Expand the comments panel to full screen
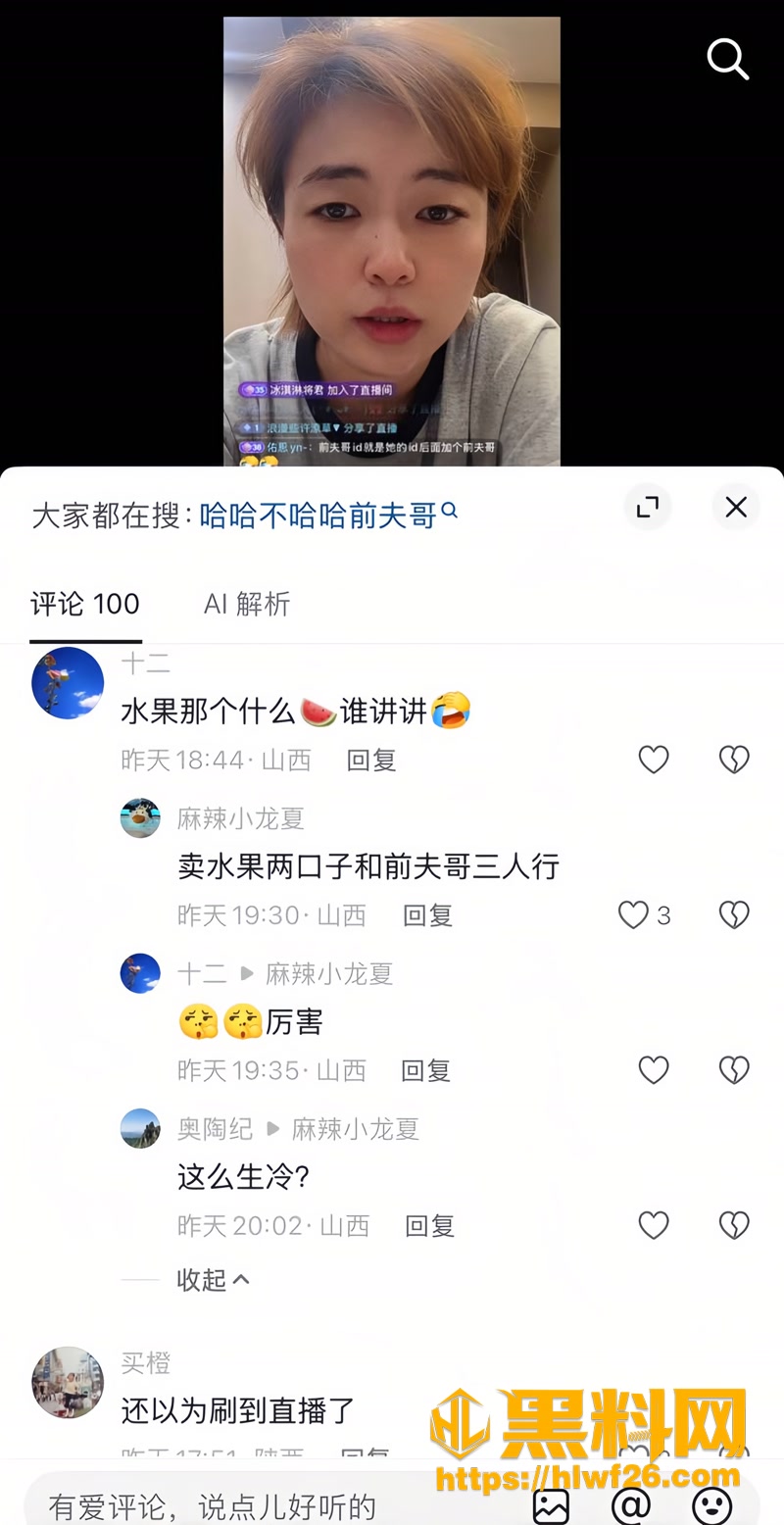 pyautogui.click(x=648, y=507)
